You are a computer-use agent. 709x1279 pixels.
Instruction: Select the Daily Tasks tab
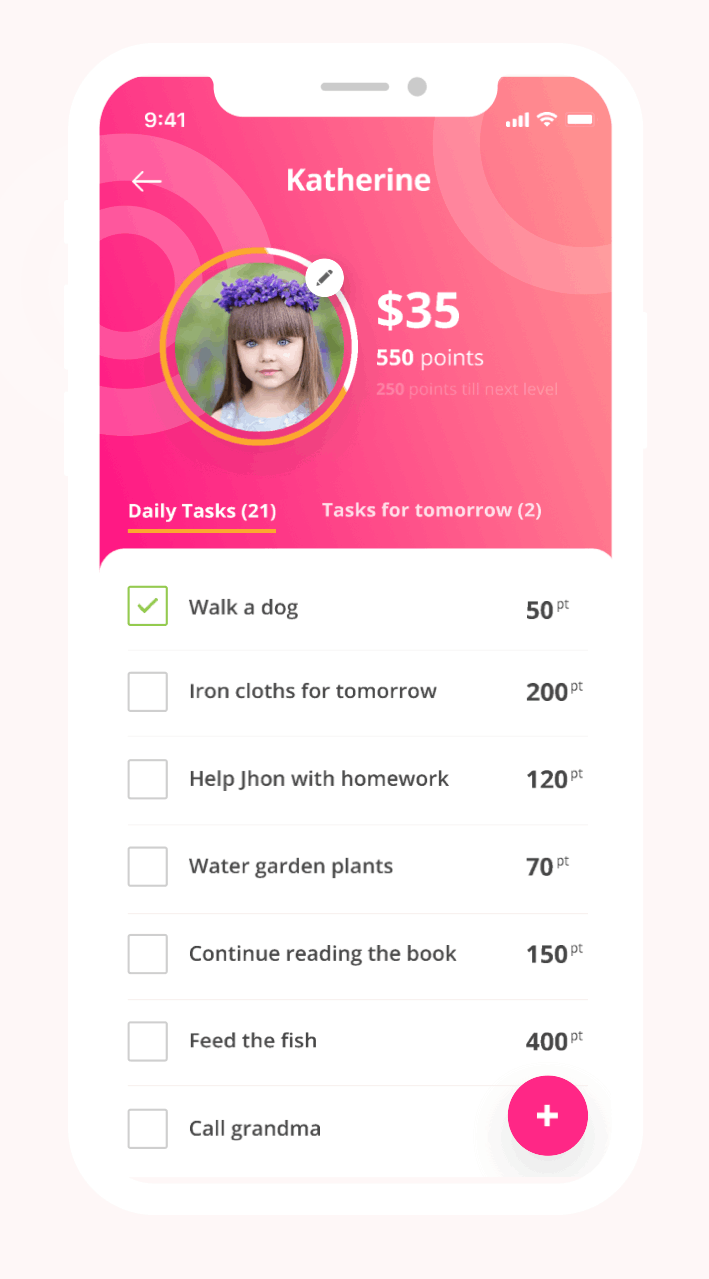[x=201, y=511]
